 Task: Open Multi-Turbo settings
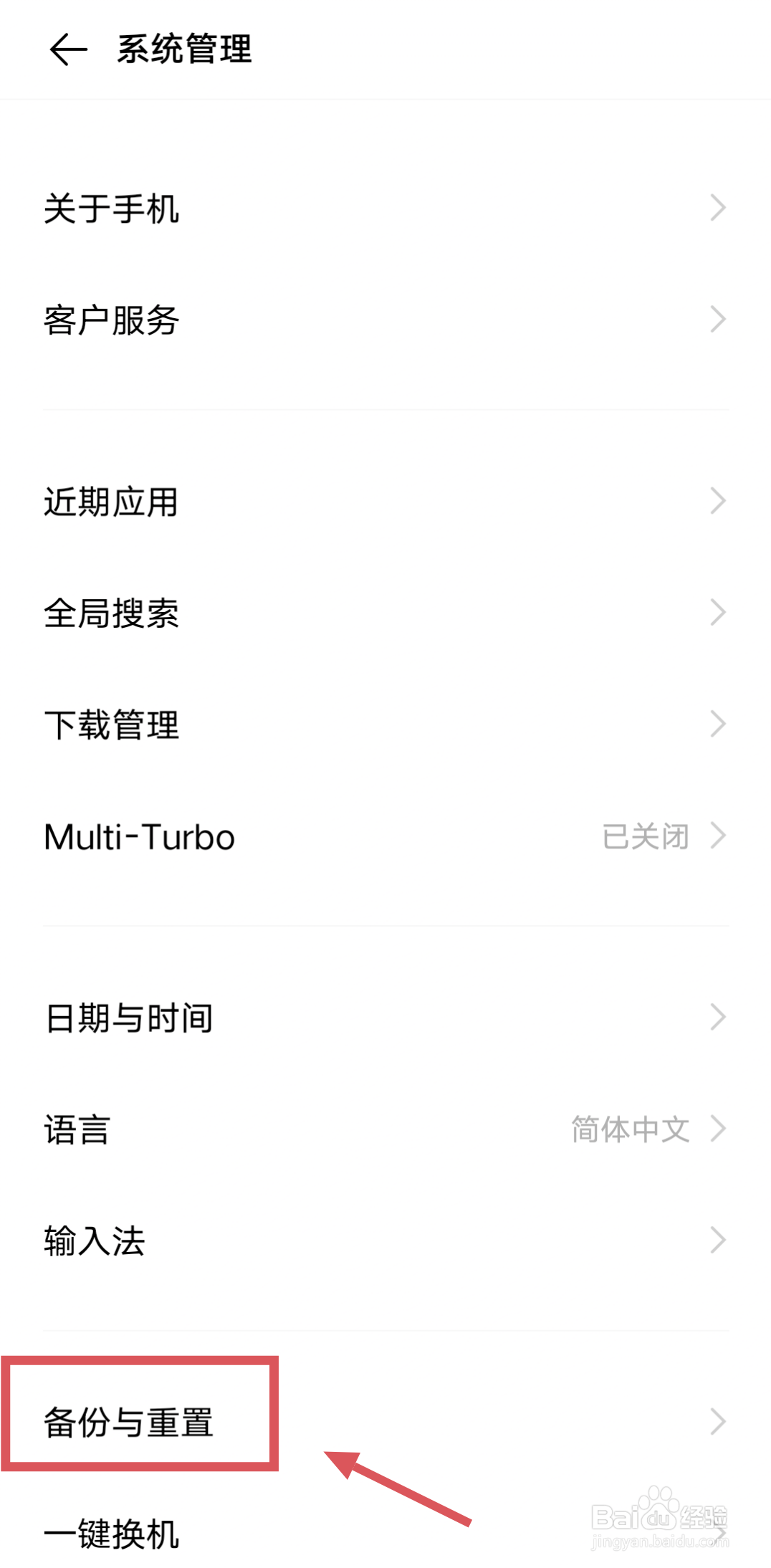pos(385,836)
